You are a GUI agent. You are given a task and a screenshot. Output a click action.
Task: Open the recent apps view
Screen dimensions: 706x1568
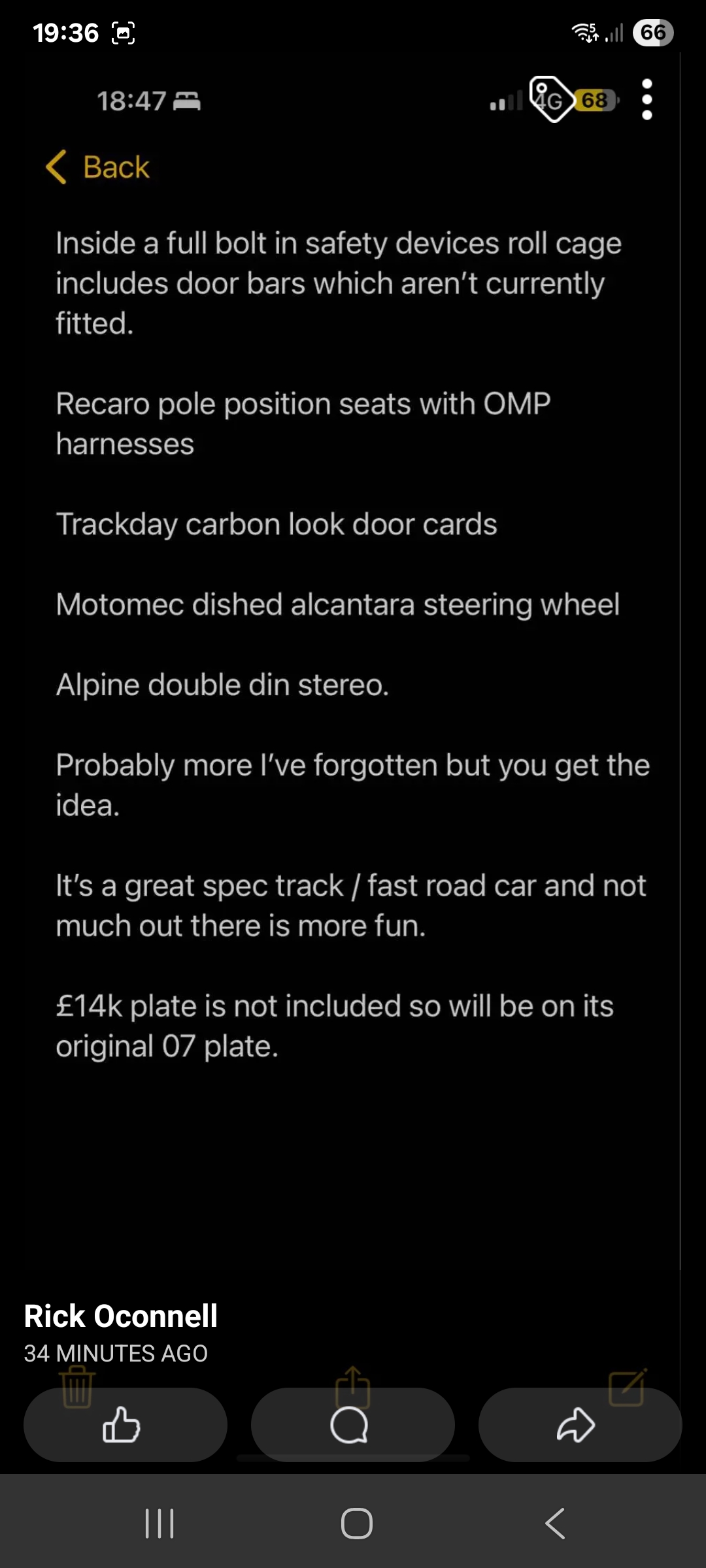point(160,1524)
